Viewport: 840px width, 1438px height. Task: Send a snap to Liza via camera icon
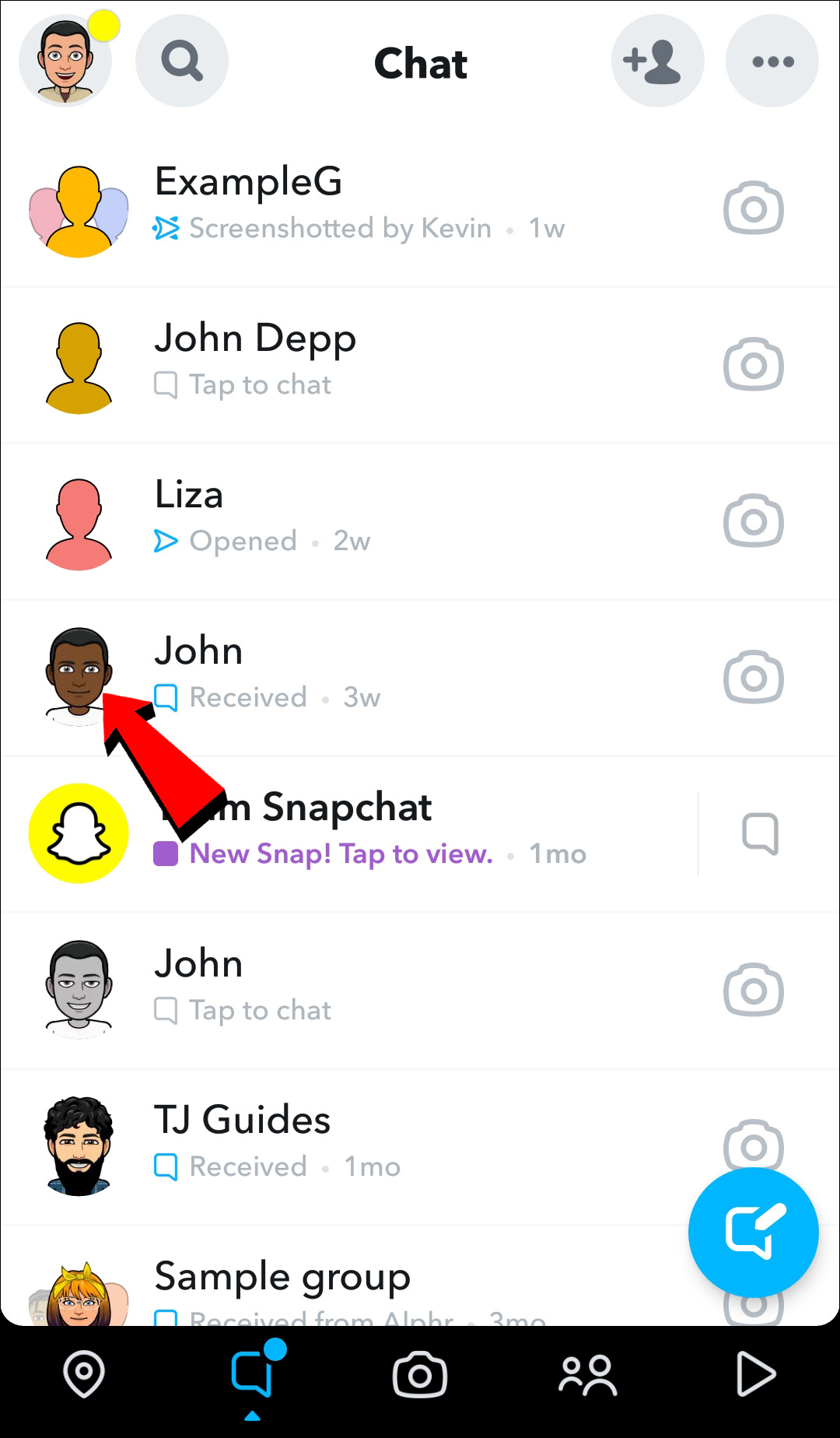click(753, 521)
